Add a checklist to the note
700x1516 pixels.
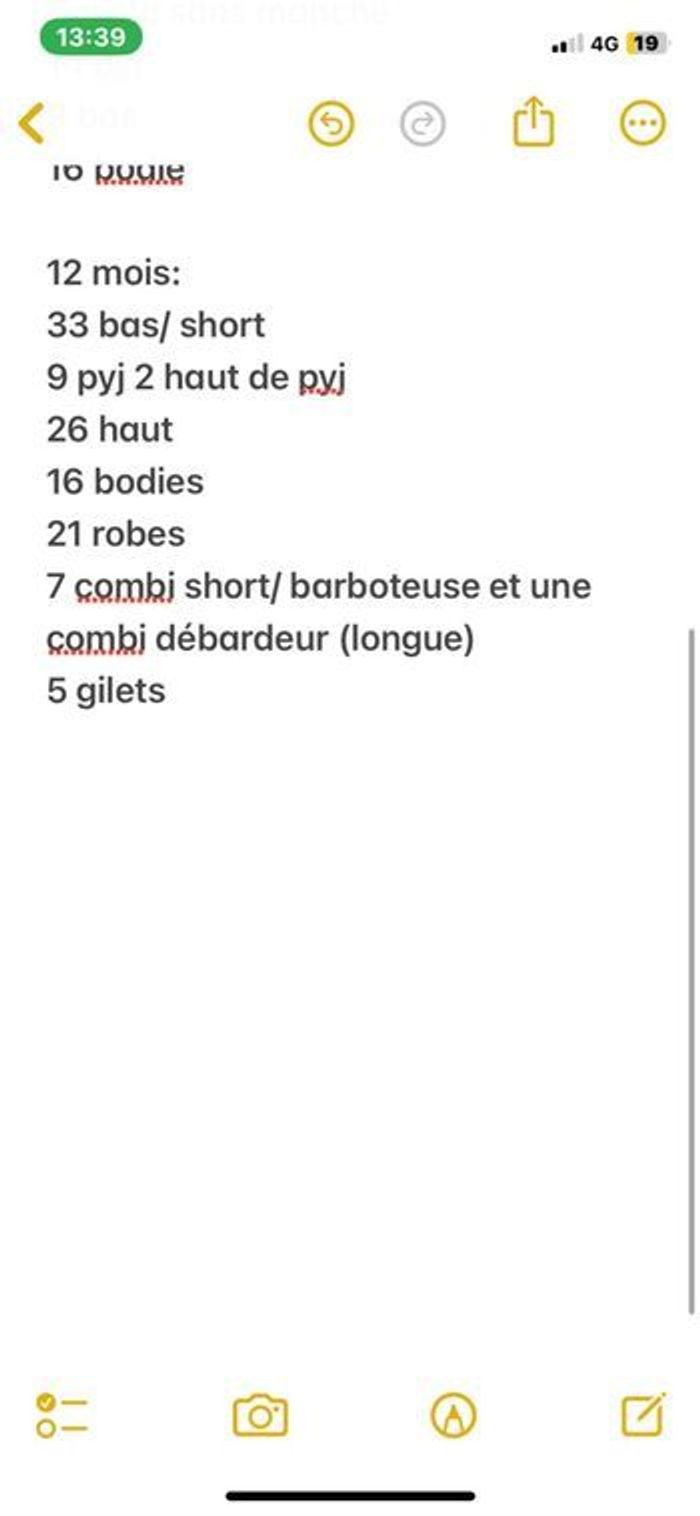61,1416
